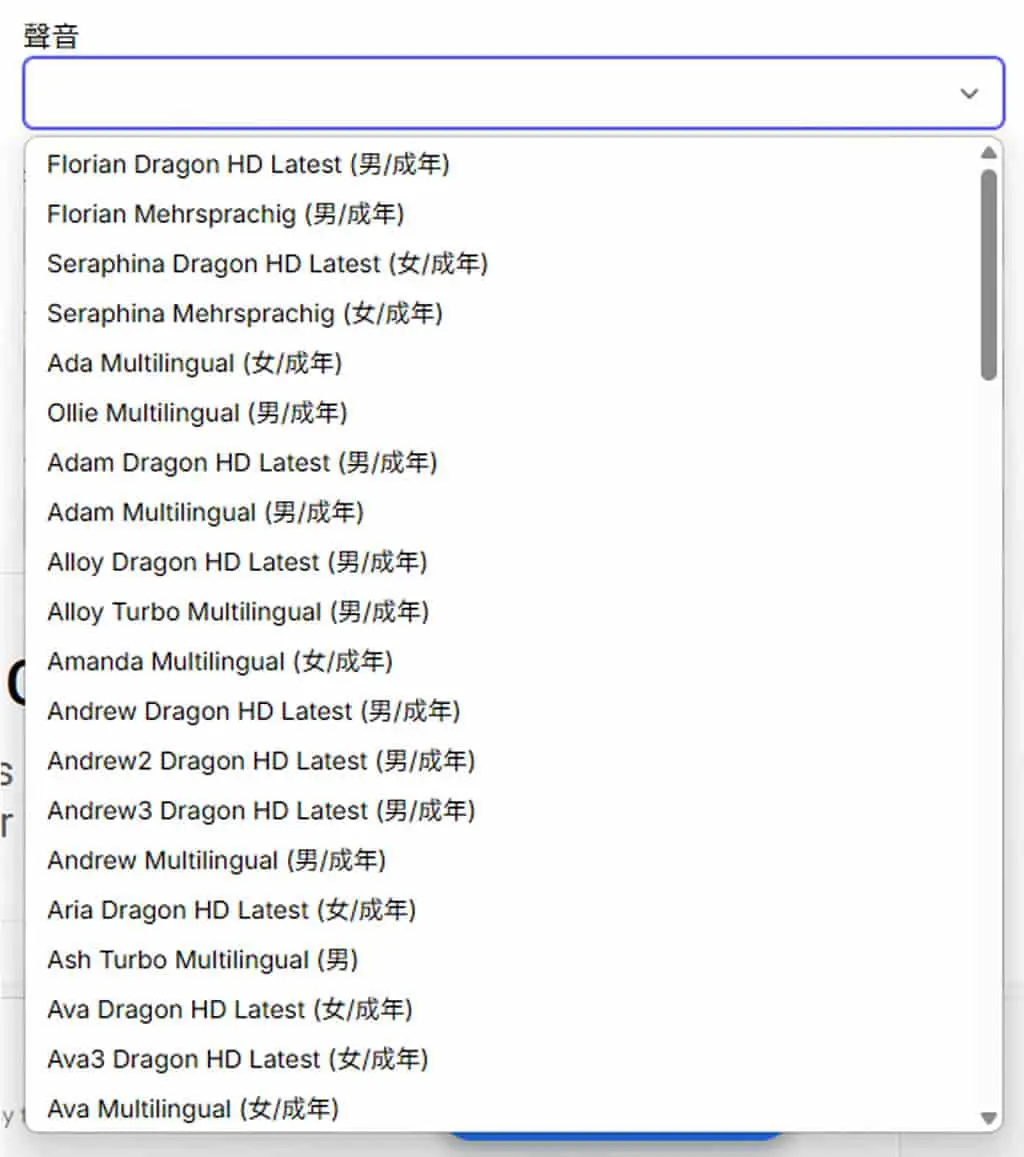Tap the scrollbar up arrow
This screenshot has width=1024, height=1157.
(989, 153)
